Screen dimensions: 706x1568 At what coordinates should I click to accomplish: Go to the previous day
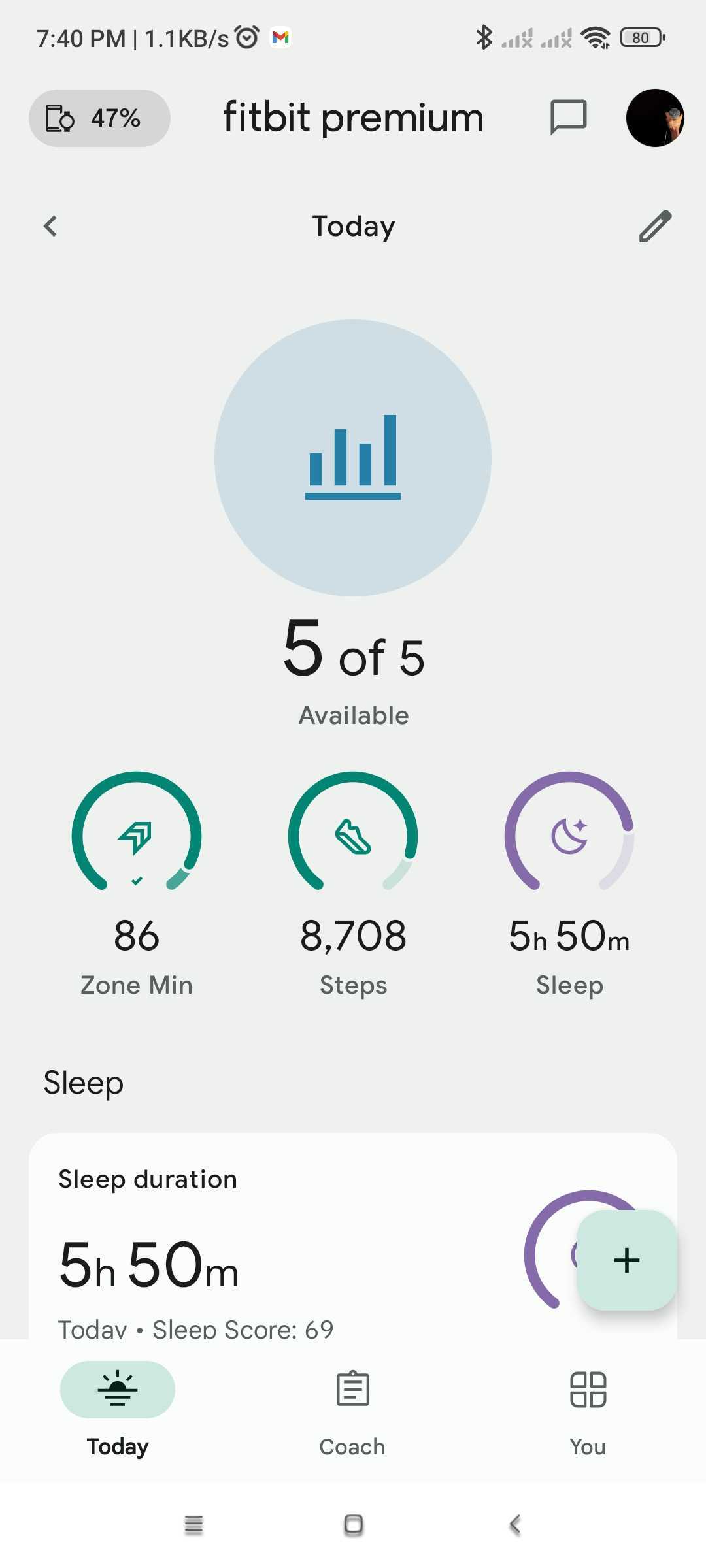[50, 226]
